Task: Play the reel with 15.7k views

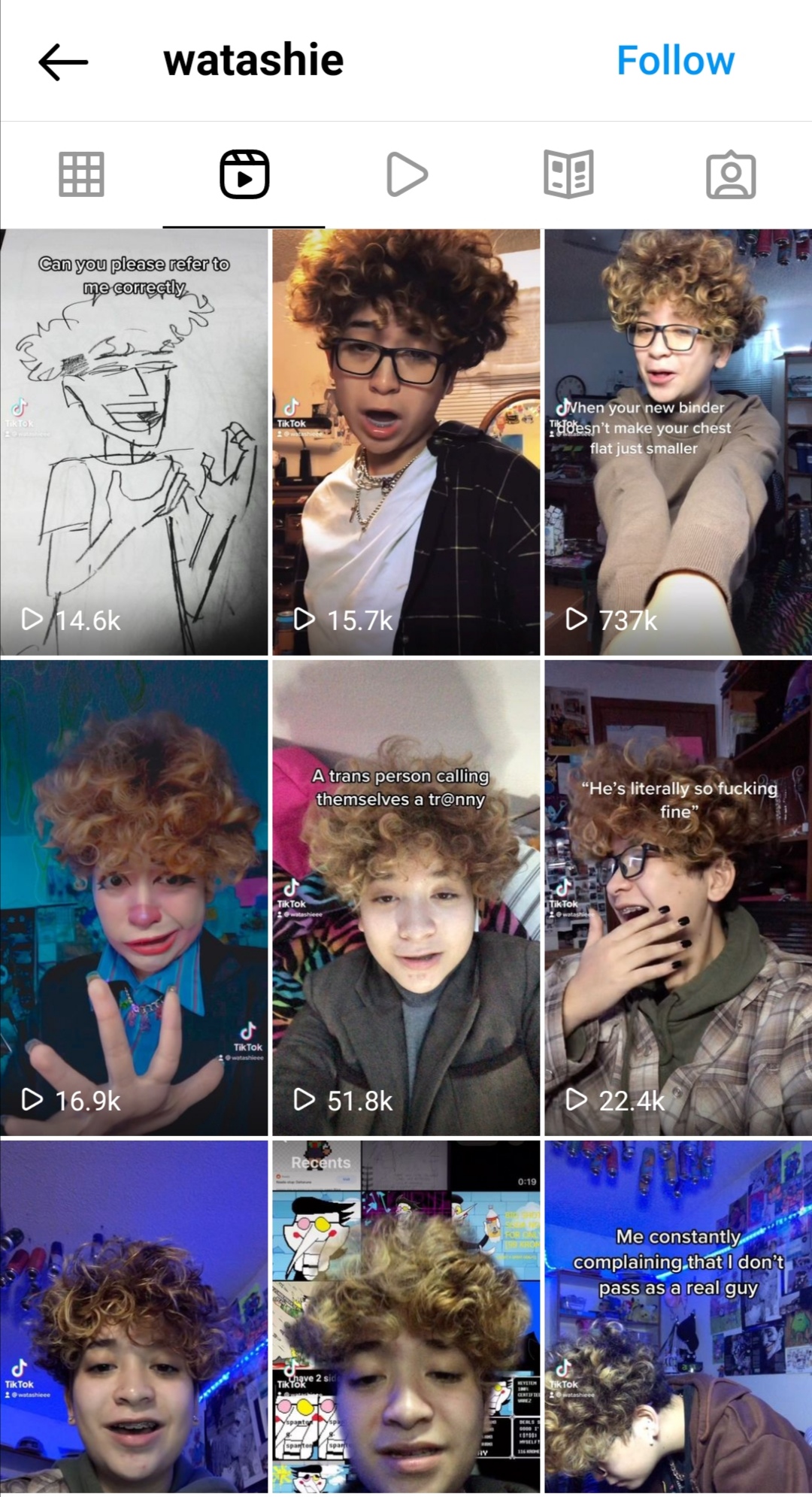Action: point(406,442)
